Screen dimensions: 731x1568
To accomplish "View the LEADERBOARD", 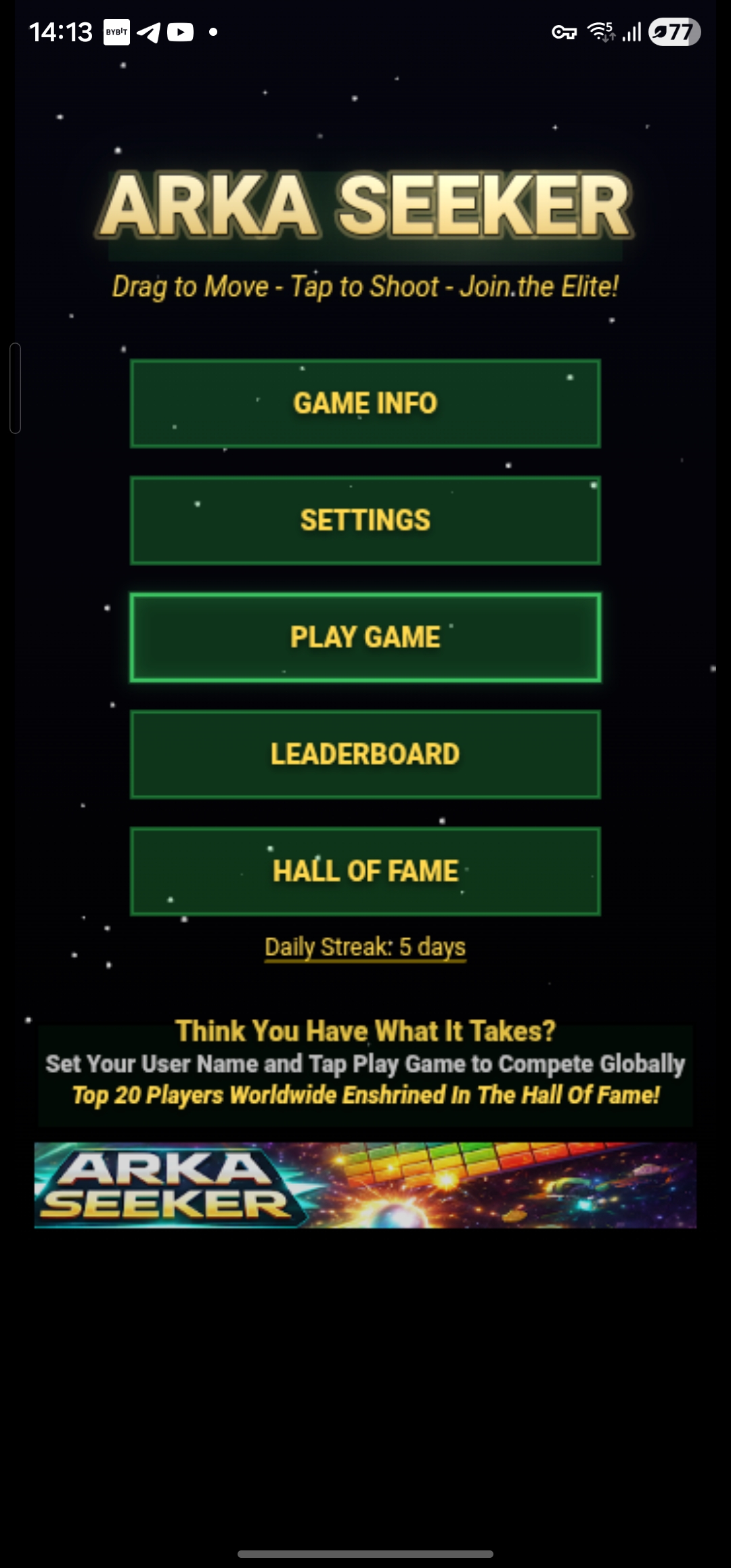I will pos(365,753).
